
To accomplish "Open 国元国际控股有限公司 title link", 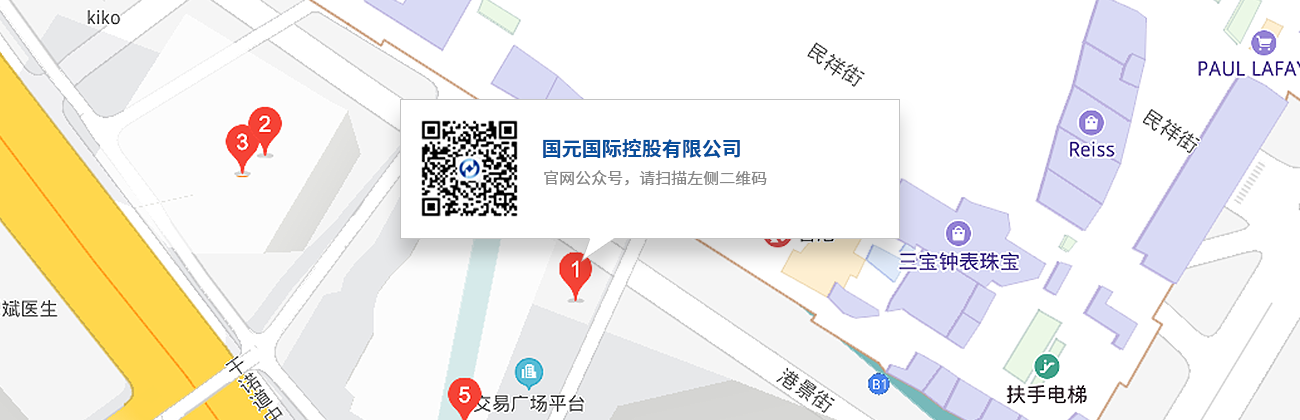I will click(x=641, y=149).
